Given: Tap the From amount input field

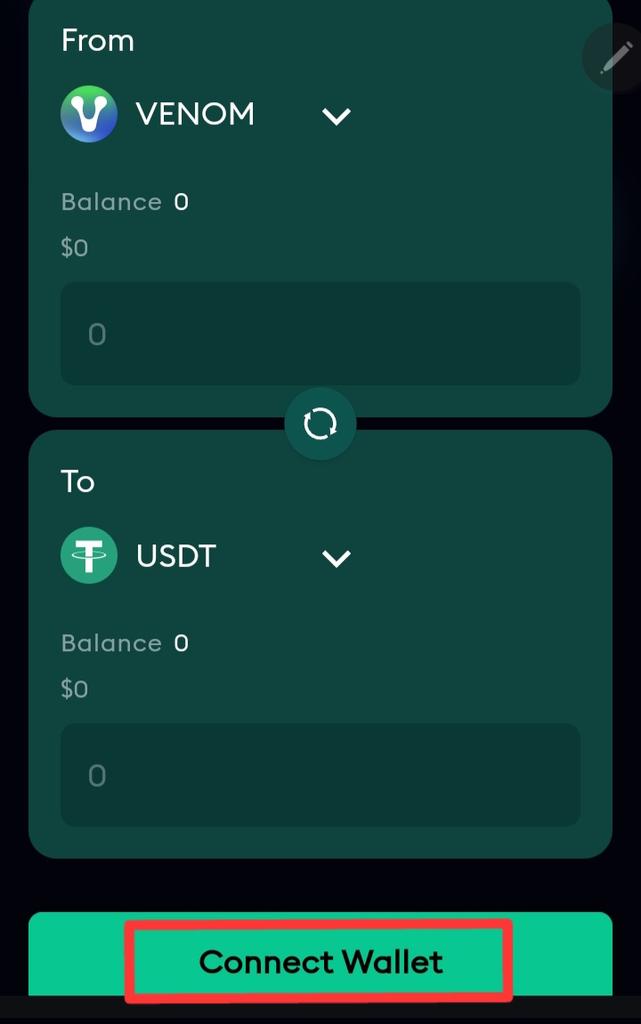Looking at the screenshot, I should pyautogui.click(x=320, y=334).
